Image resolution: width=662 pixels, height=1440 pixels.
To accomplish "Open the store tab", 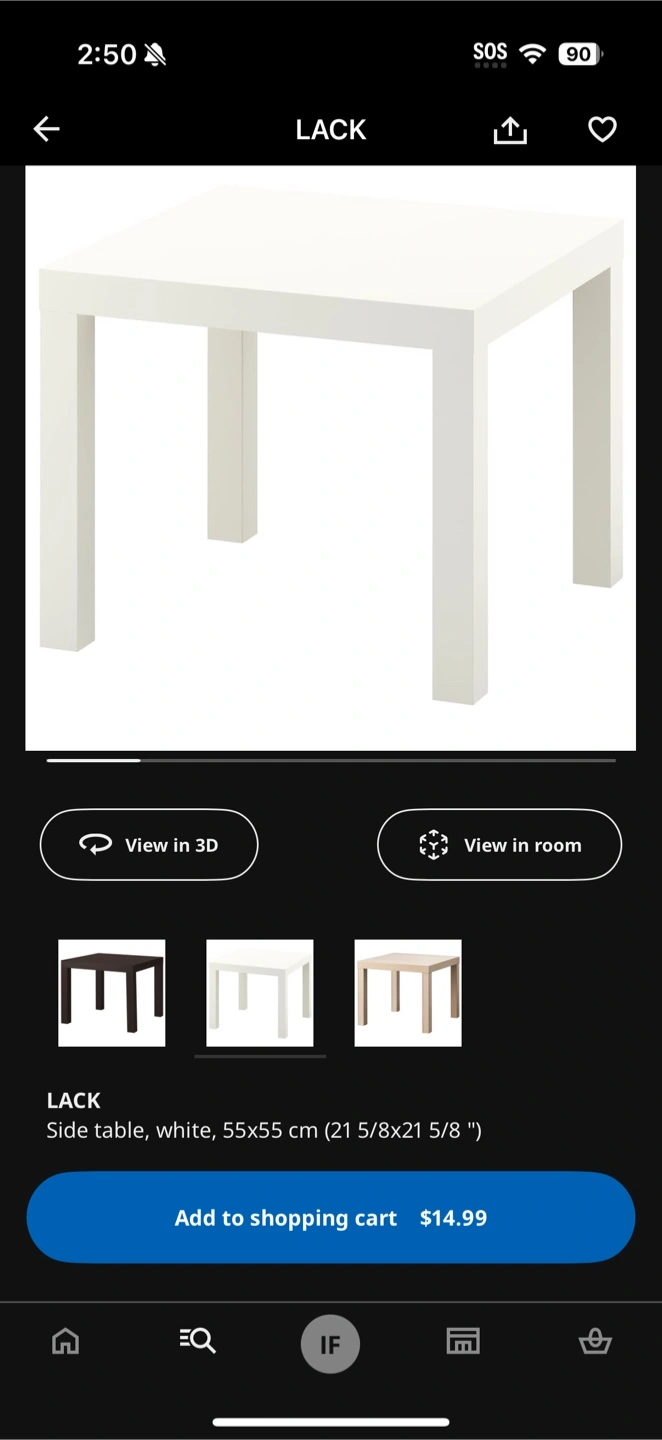I will tap(463, 1341).
